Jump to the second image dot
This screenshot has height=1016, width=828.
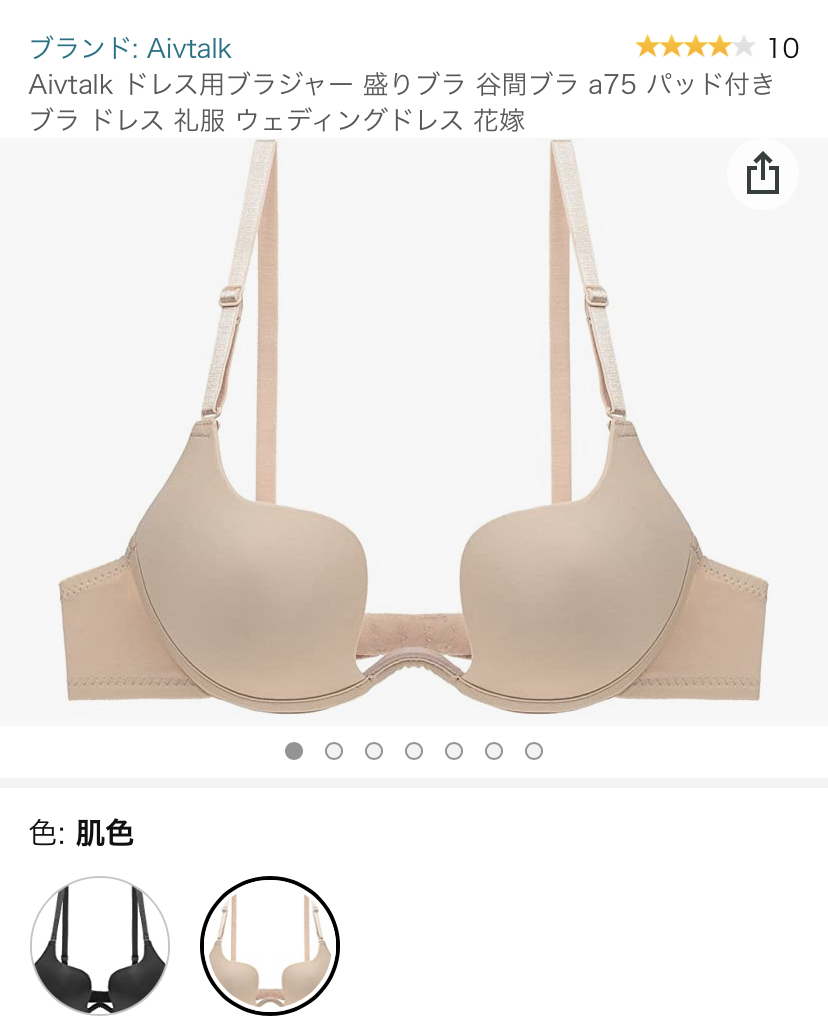334,751
